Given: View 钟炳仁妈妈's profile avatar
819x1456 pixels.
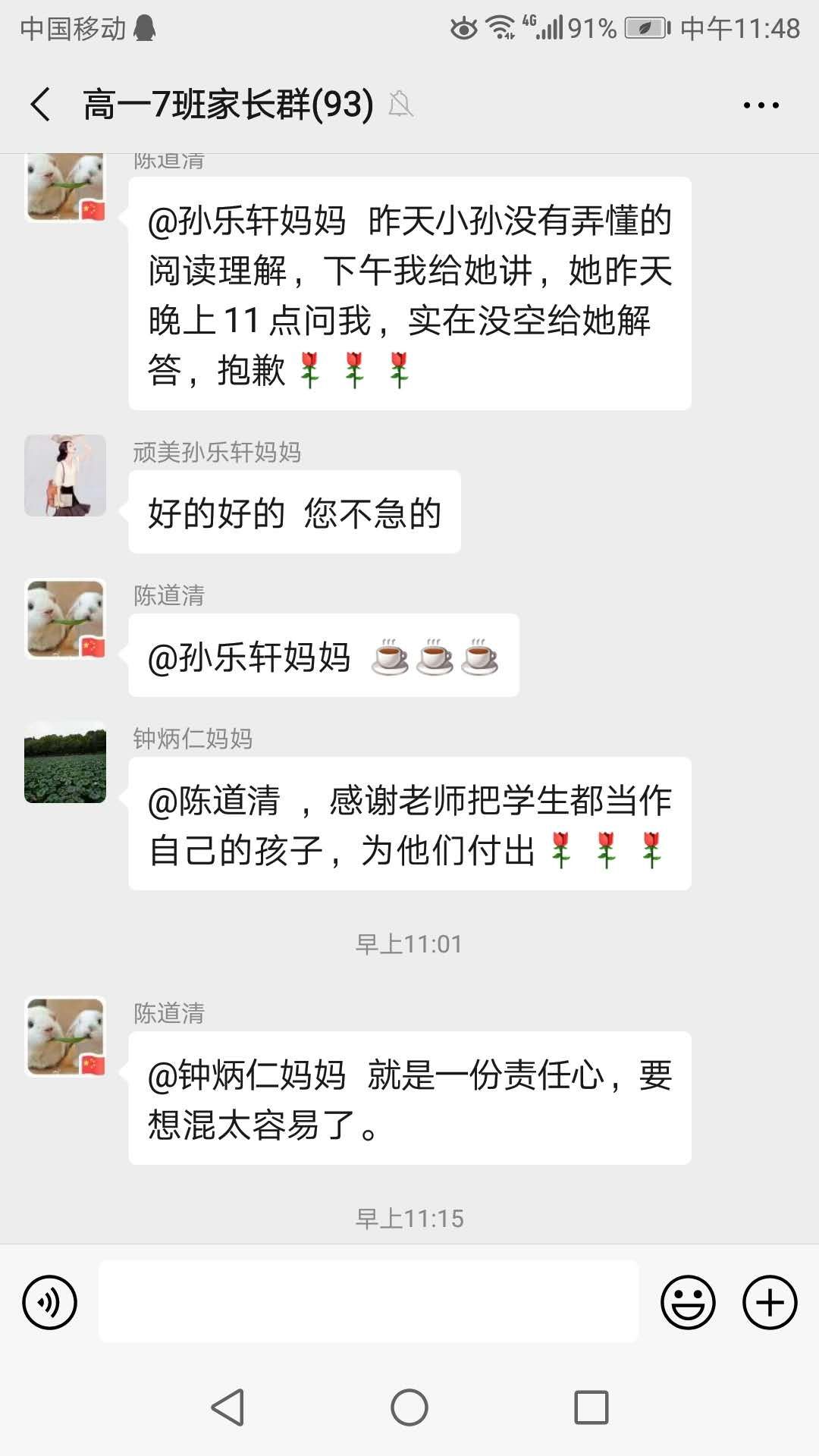Looking at the screenshot, I should [65, 762].
